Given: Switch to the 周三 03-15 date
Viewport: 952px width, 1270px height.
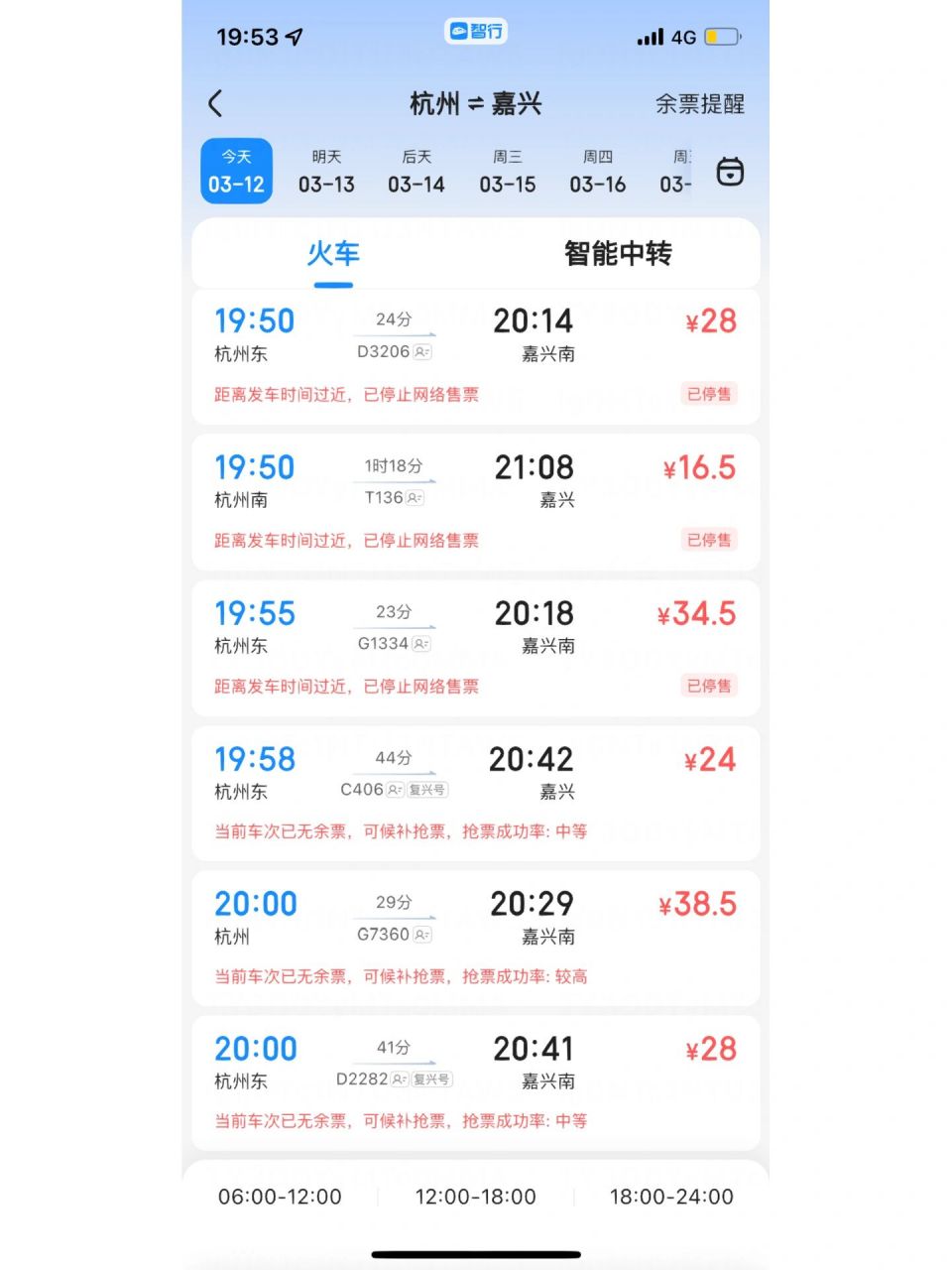Looking at the screenshot, I should pyautogui.click(x=508, y=171).
